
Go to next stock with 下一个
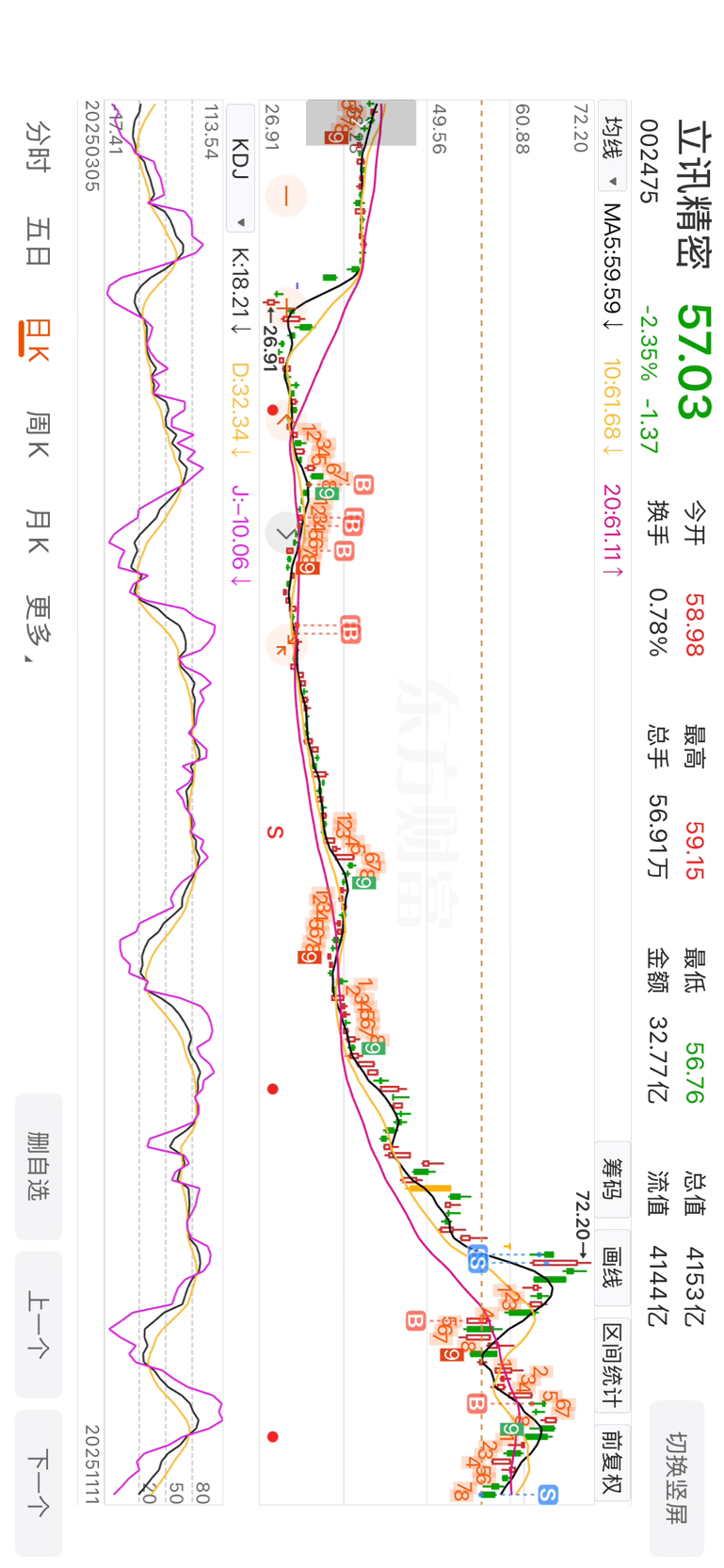tap(39, 1482)
